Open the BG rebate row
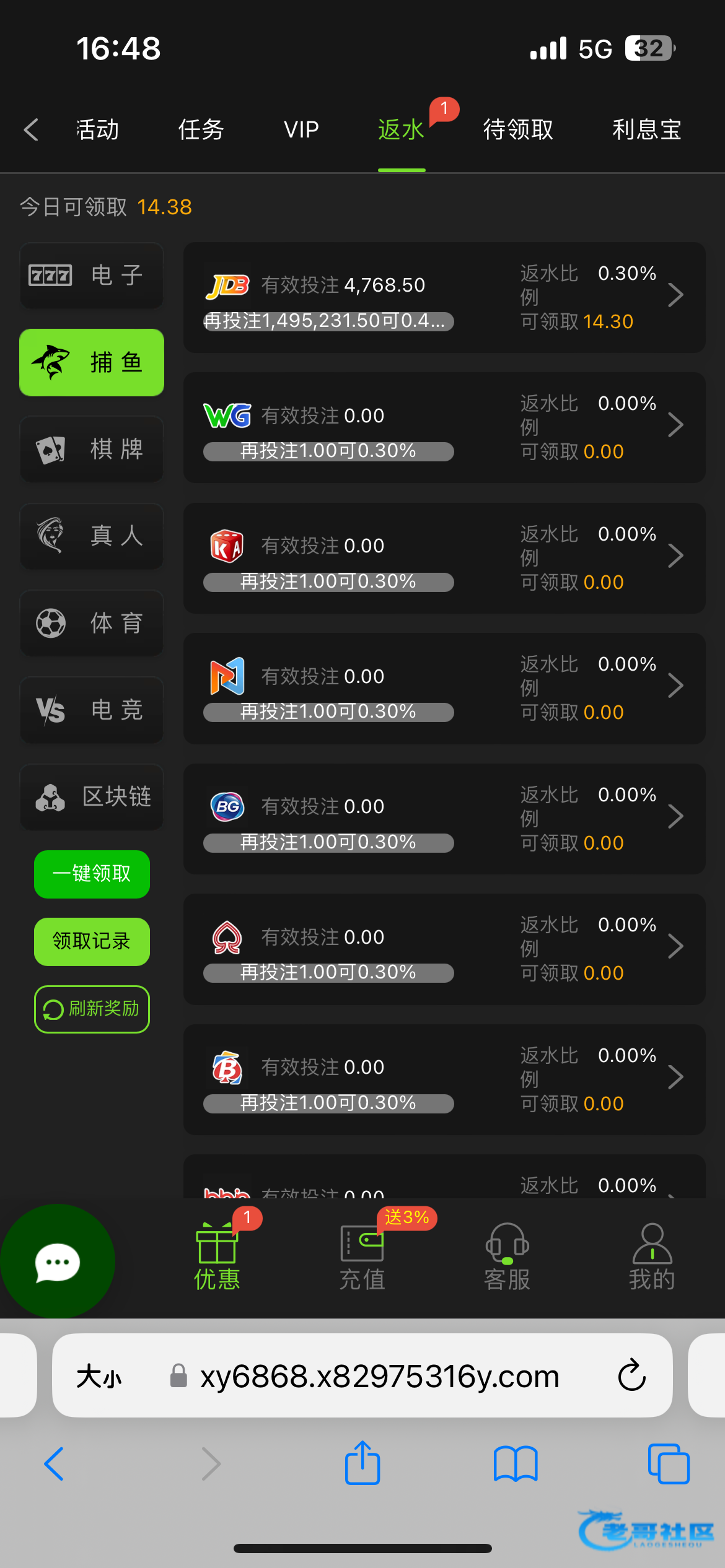 [x=444, y=819]
